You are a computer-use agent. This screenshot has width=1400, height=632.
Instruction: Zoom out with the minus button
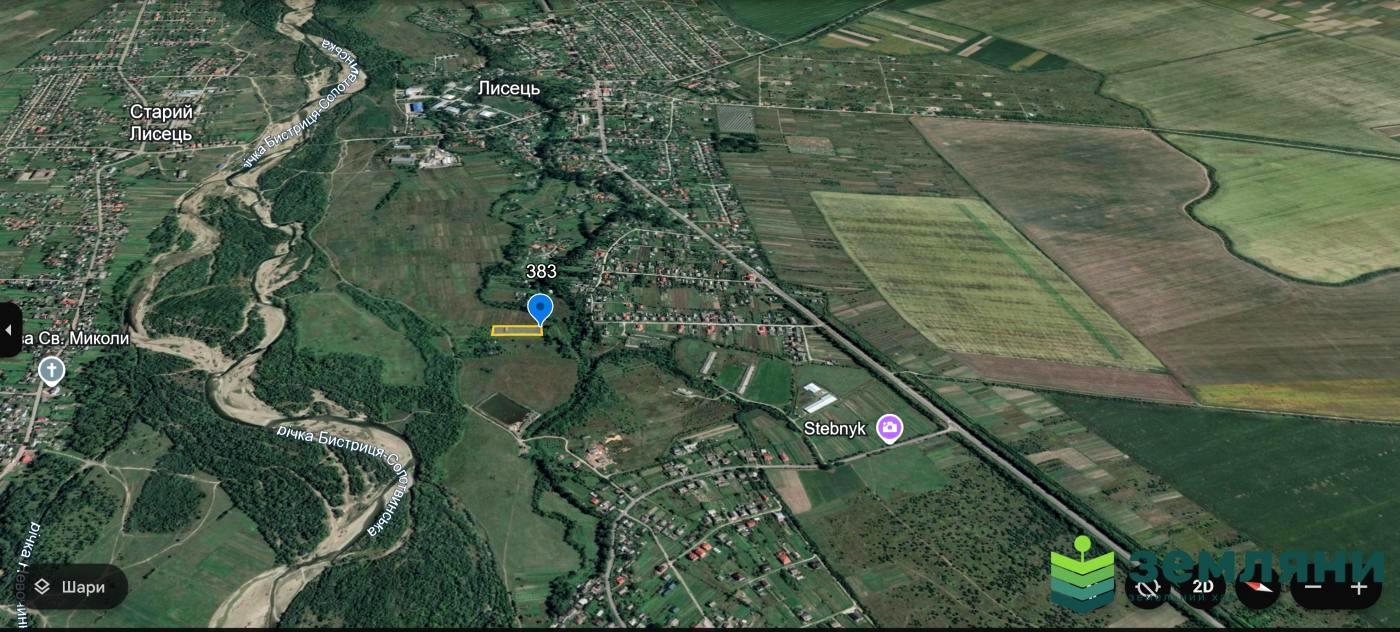1313,587
